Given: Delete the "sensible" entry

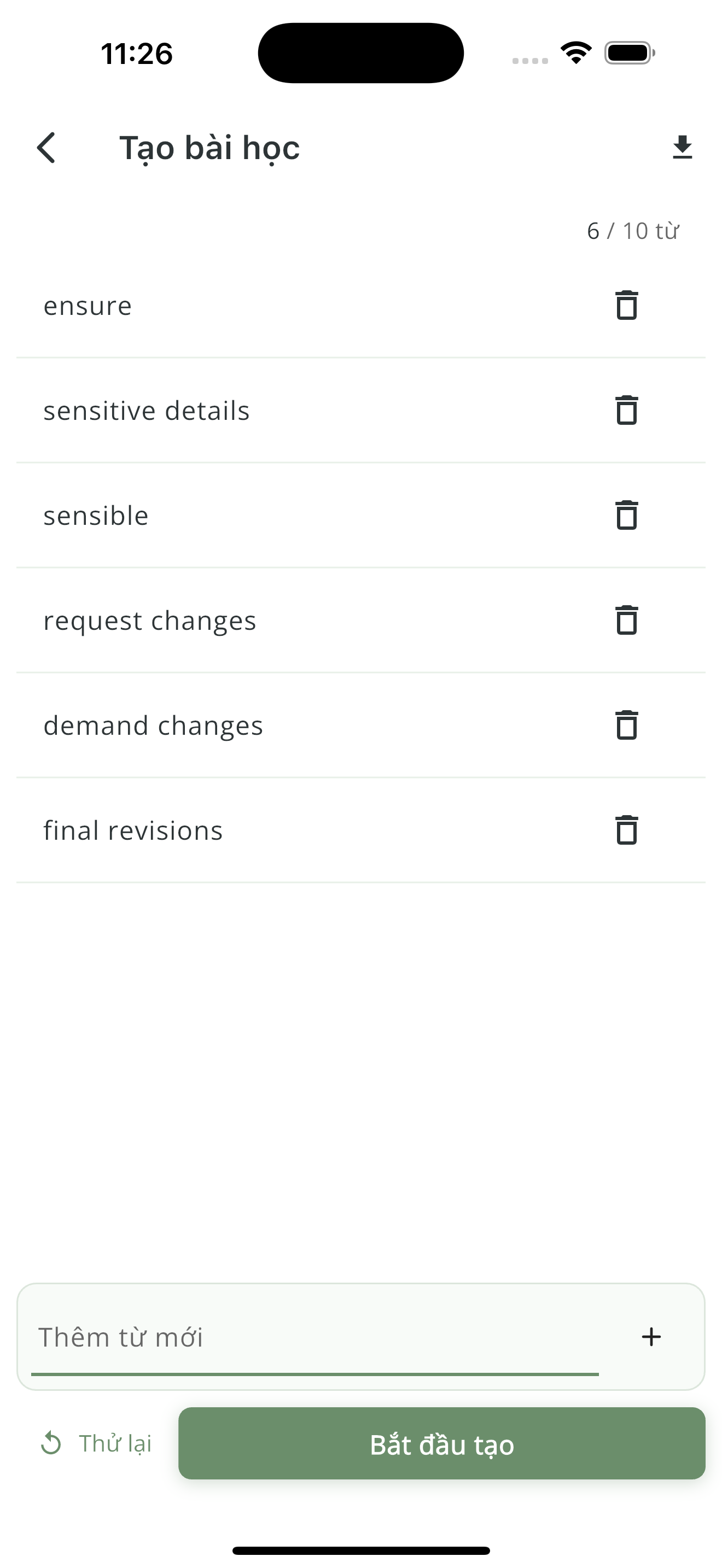Looking at the screenshot, I should coord(626,516).
